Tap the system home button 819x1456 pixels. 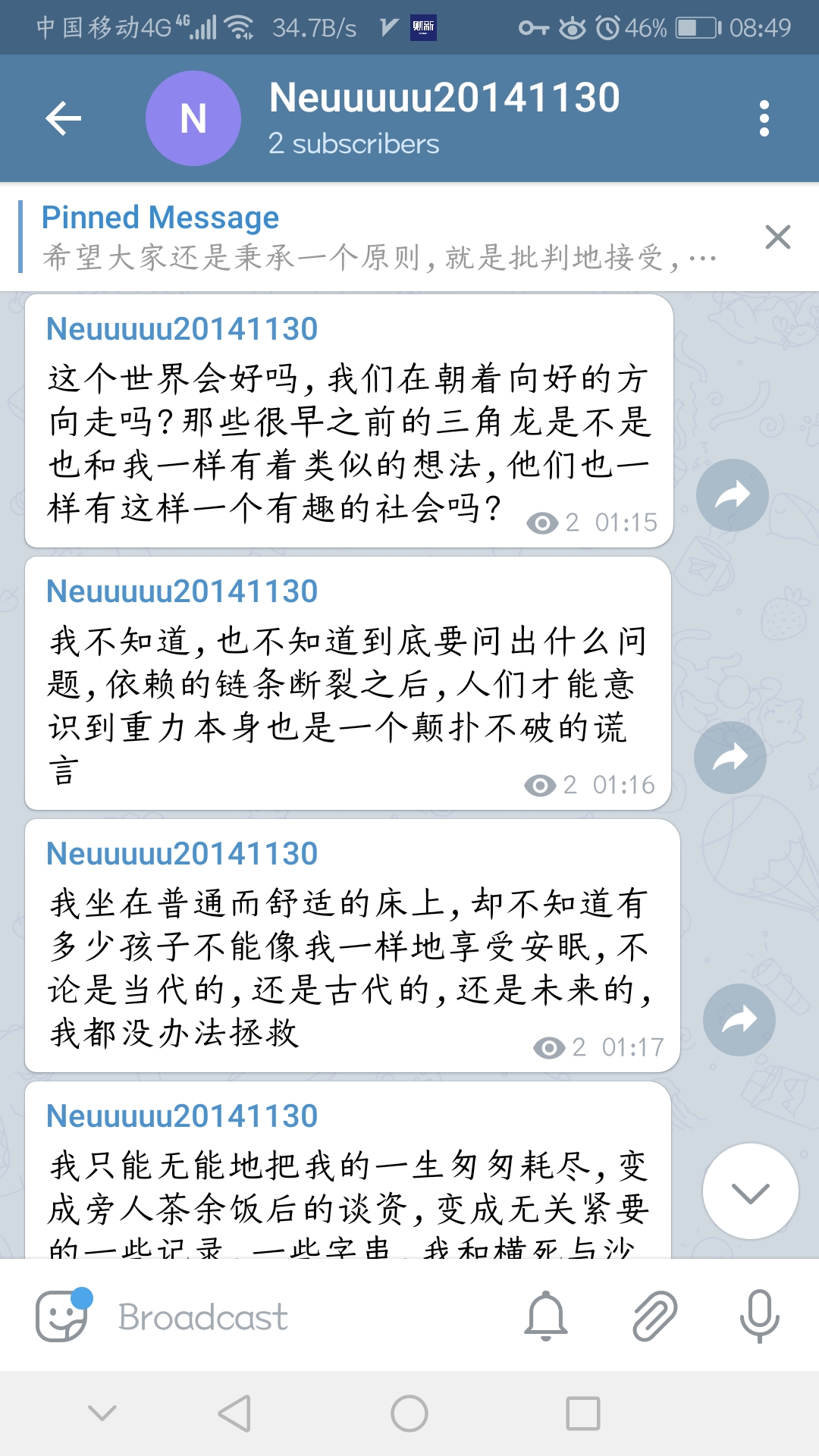409,1414
